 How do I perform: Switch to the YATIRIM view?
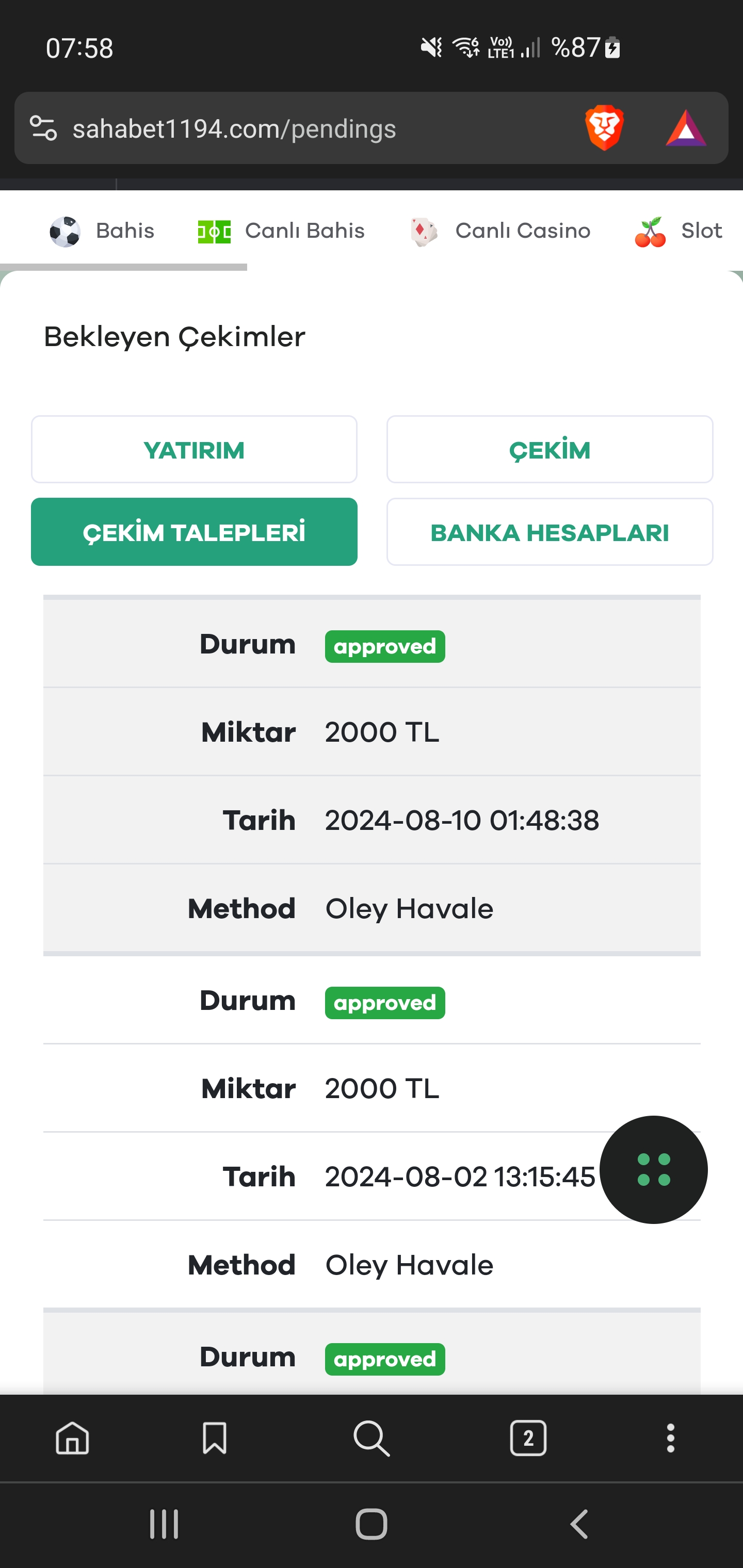[195, 449]
